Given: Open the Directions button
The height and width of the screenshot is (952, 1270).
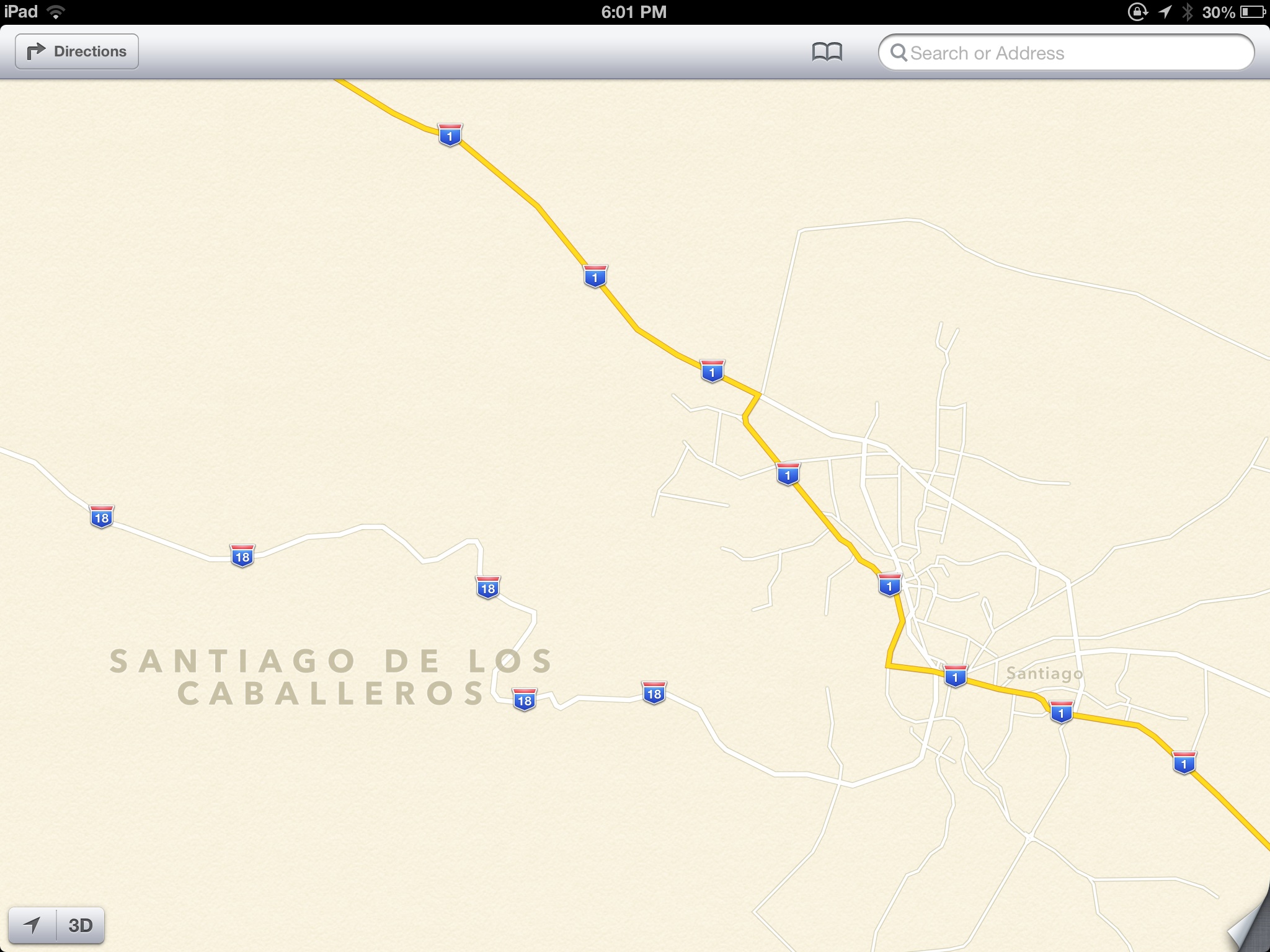Looking at the screenshot, I should click(x=77, y=51).
